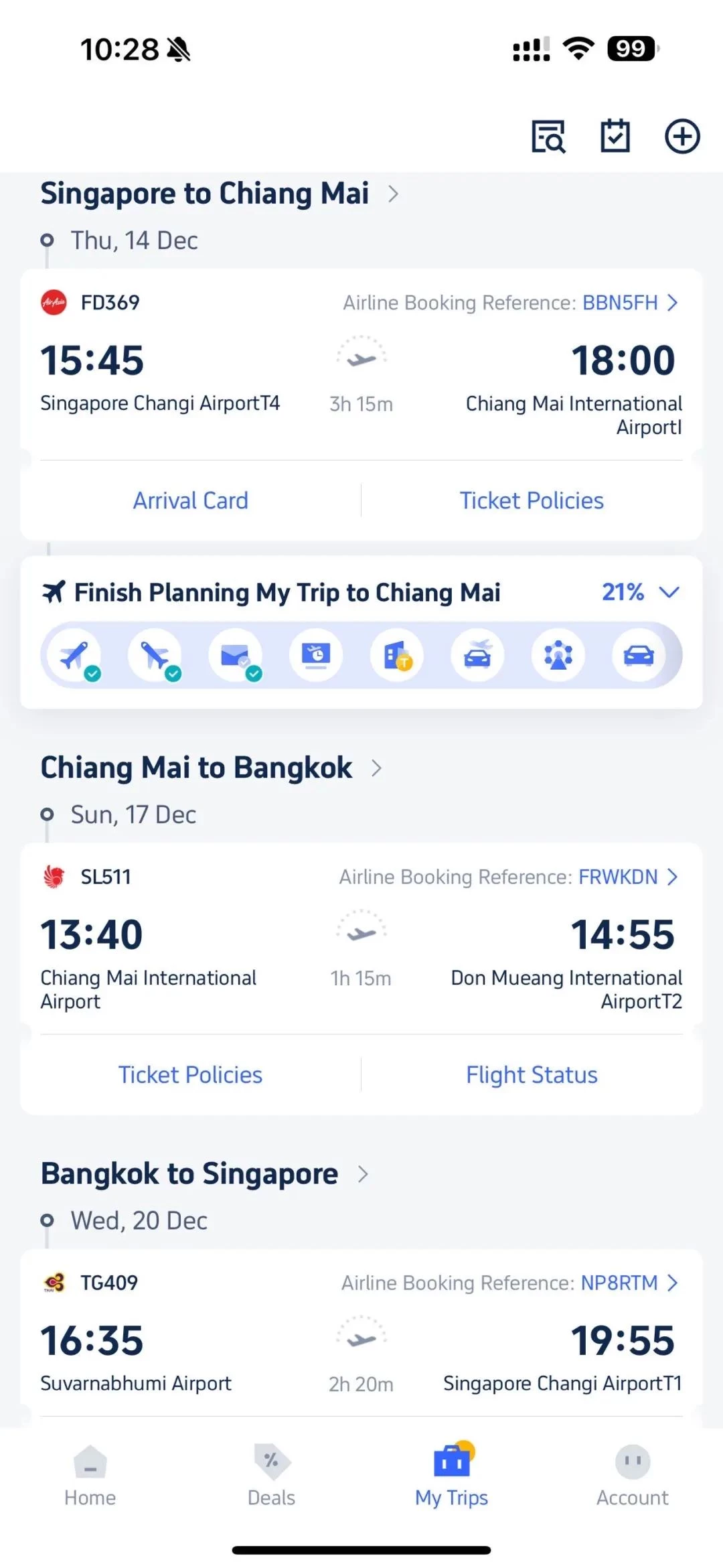This screenshot has height=1568, width=723.
Task: Open the Arrival Card link
Action: (190, 500)
